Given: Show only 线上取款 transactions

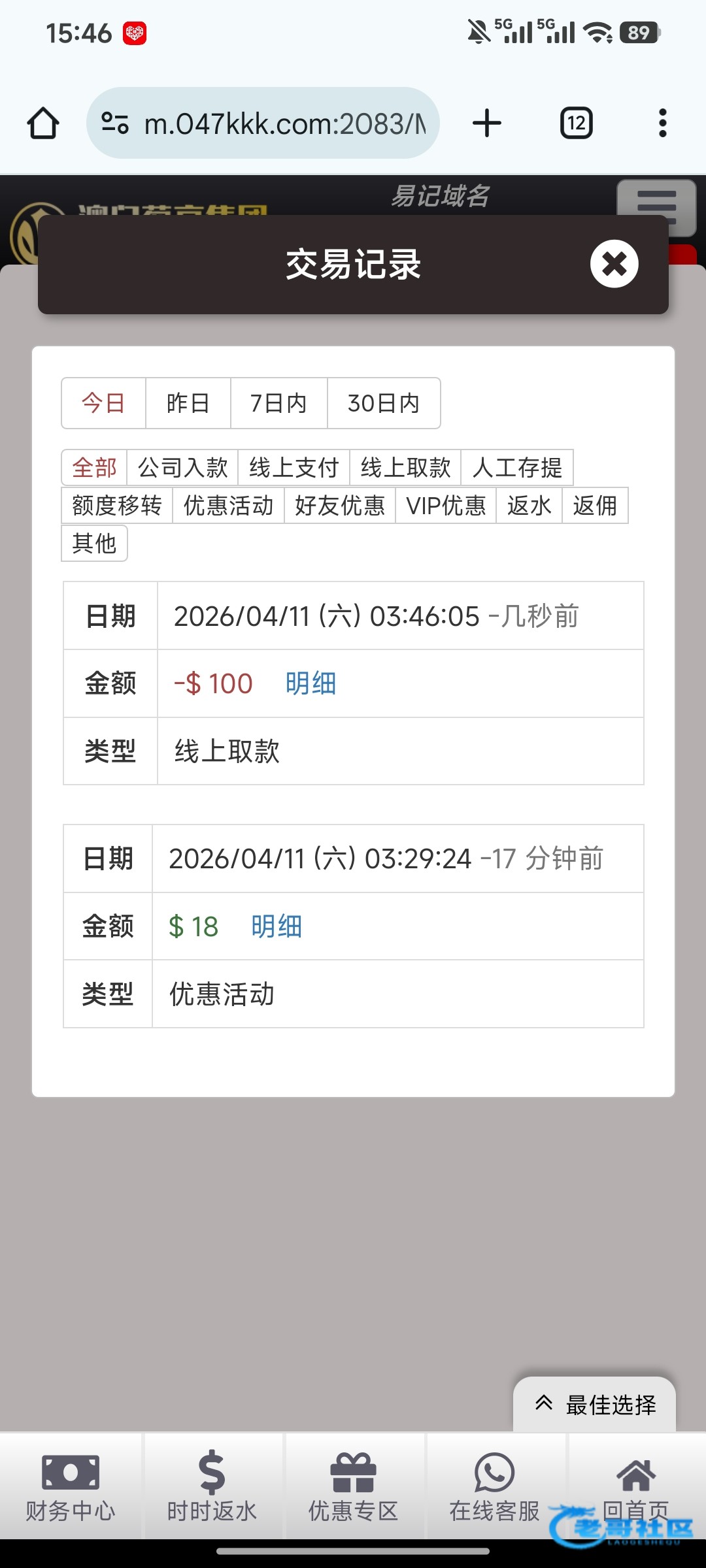Looking at the screenshot, I should coord(405,468).
